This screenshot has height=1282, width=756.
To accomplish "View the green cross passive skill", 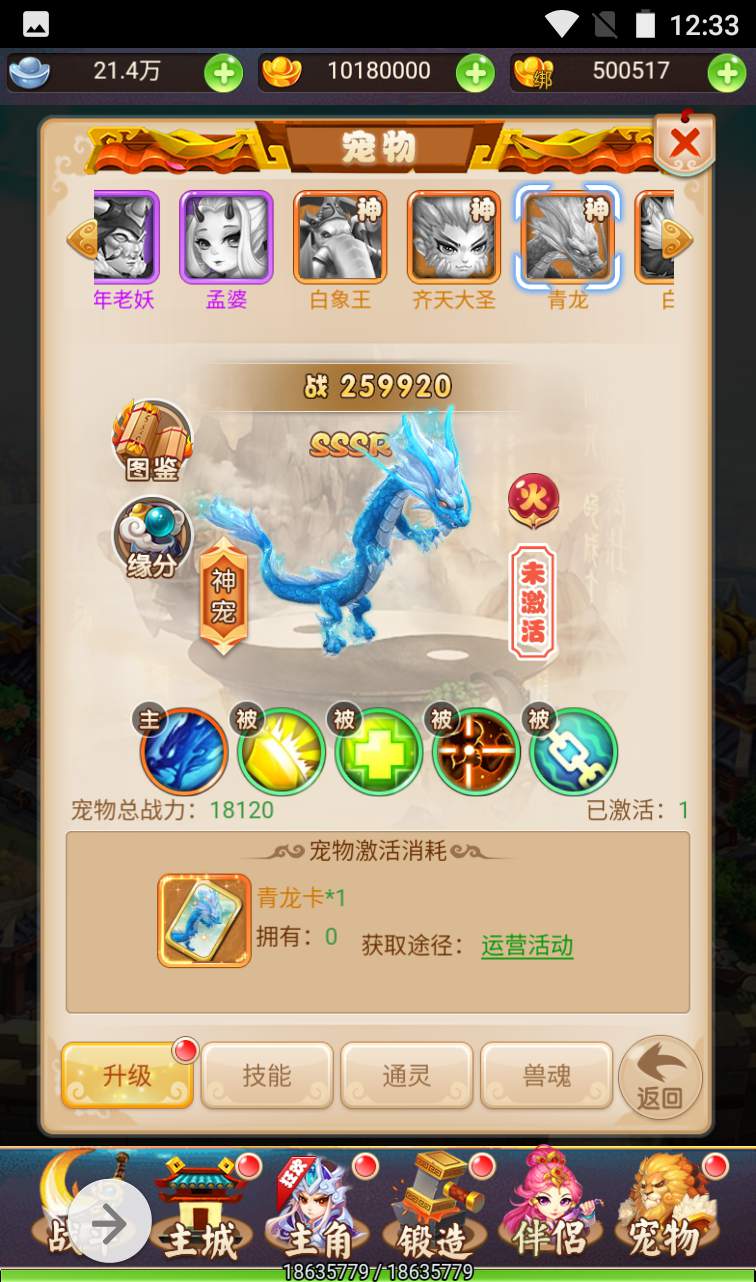I will click(x=379, y=751).
